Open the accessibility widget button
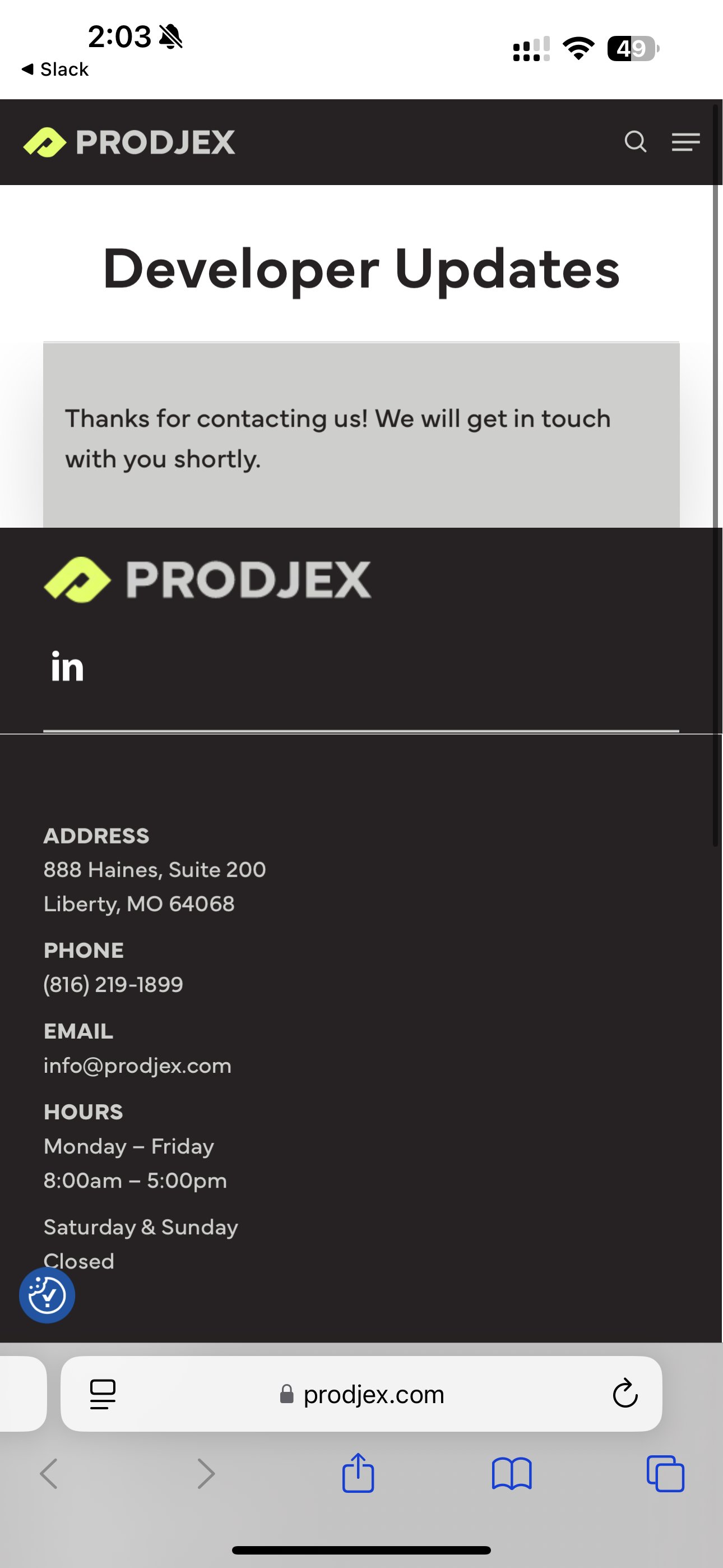The image size is (723, 1568). [47, 1295]
